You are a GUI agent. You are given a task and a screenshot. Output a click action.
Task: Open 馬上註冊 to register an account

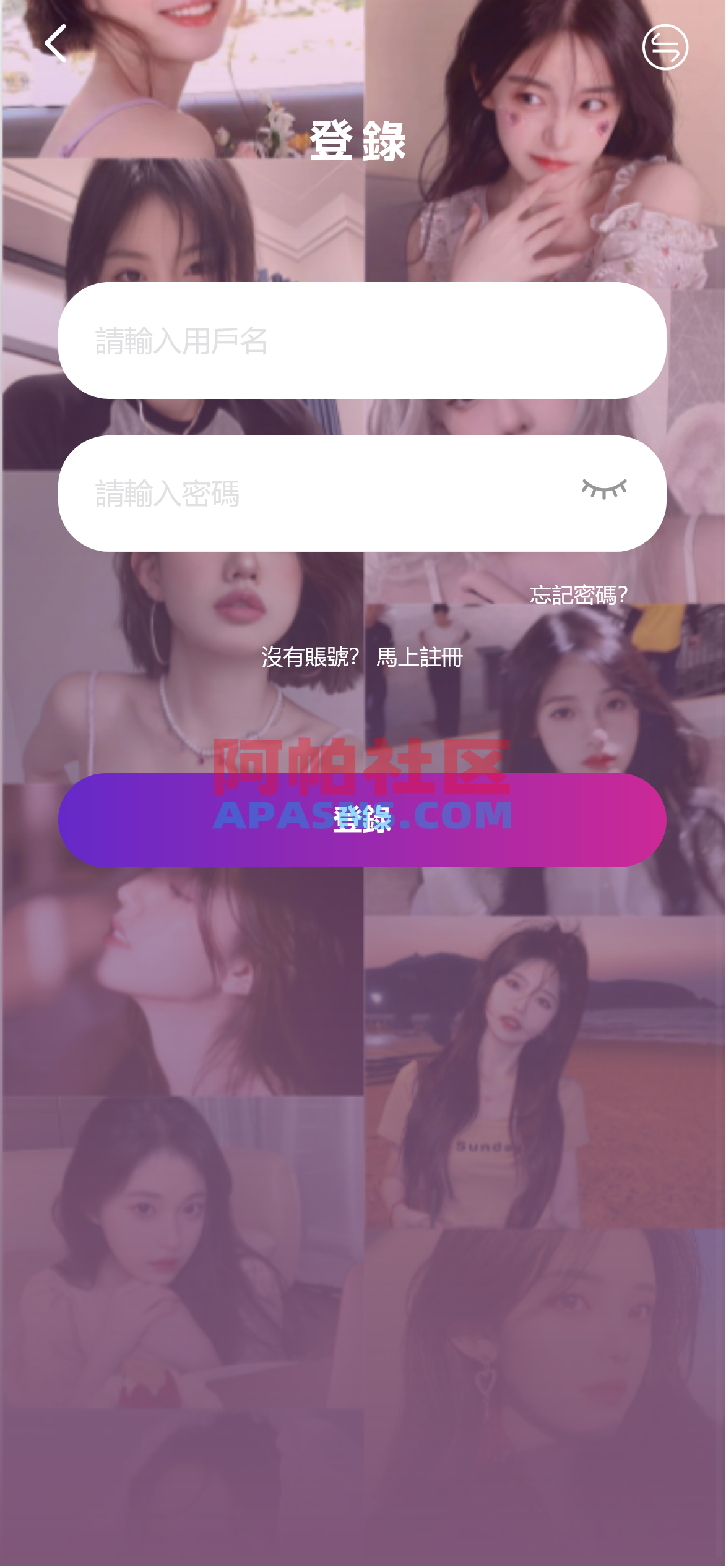pyautogui.click(x=420, y=658)
